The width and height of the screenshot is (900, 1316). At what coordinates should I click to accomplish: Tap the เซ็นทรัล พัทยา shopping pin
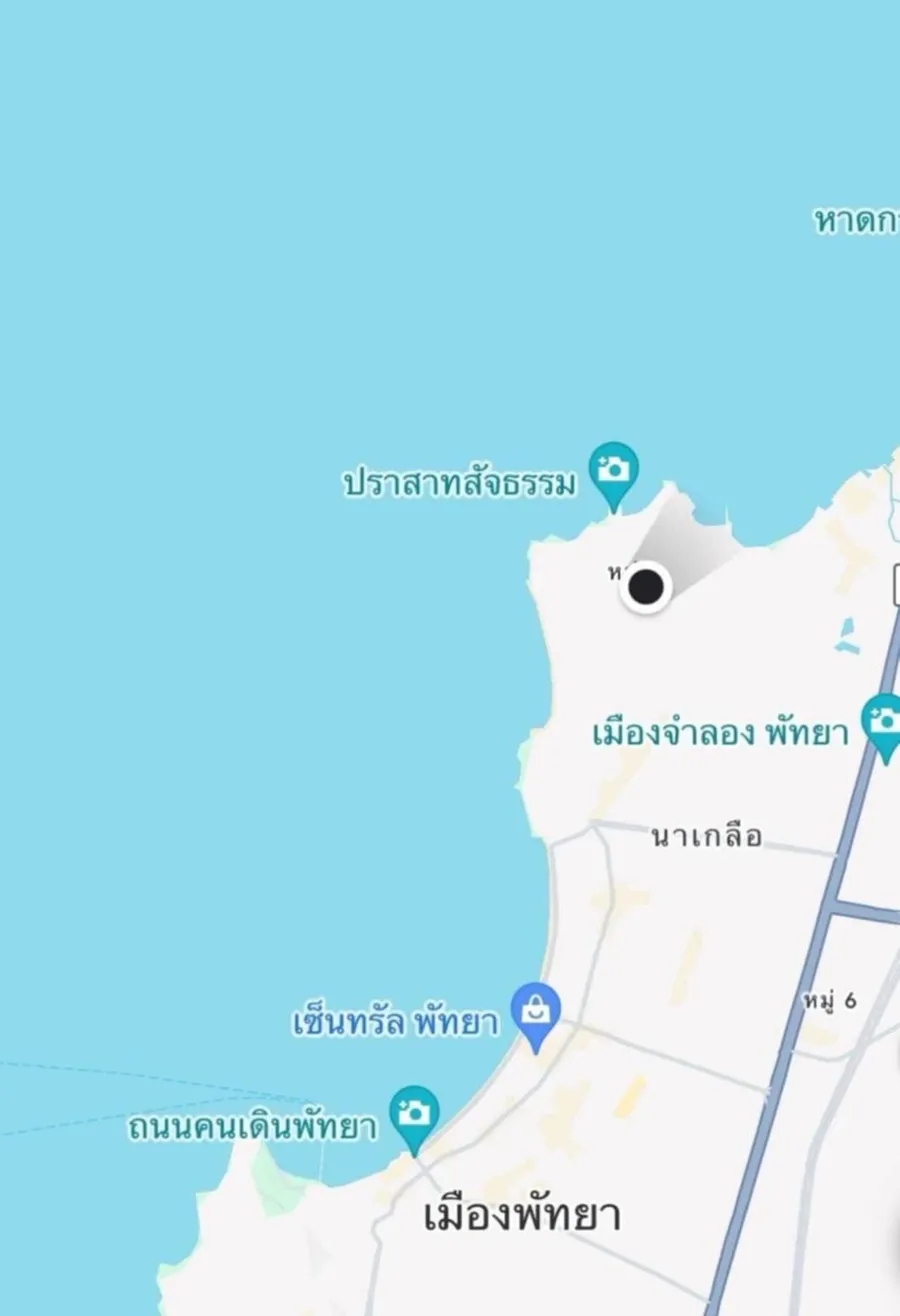(x=536, y=1011)
